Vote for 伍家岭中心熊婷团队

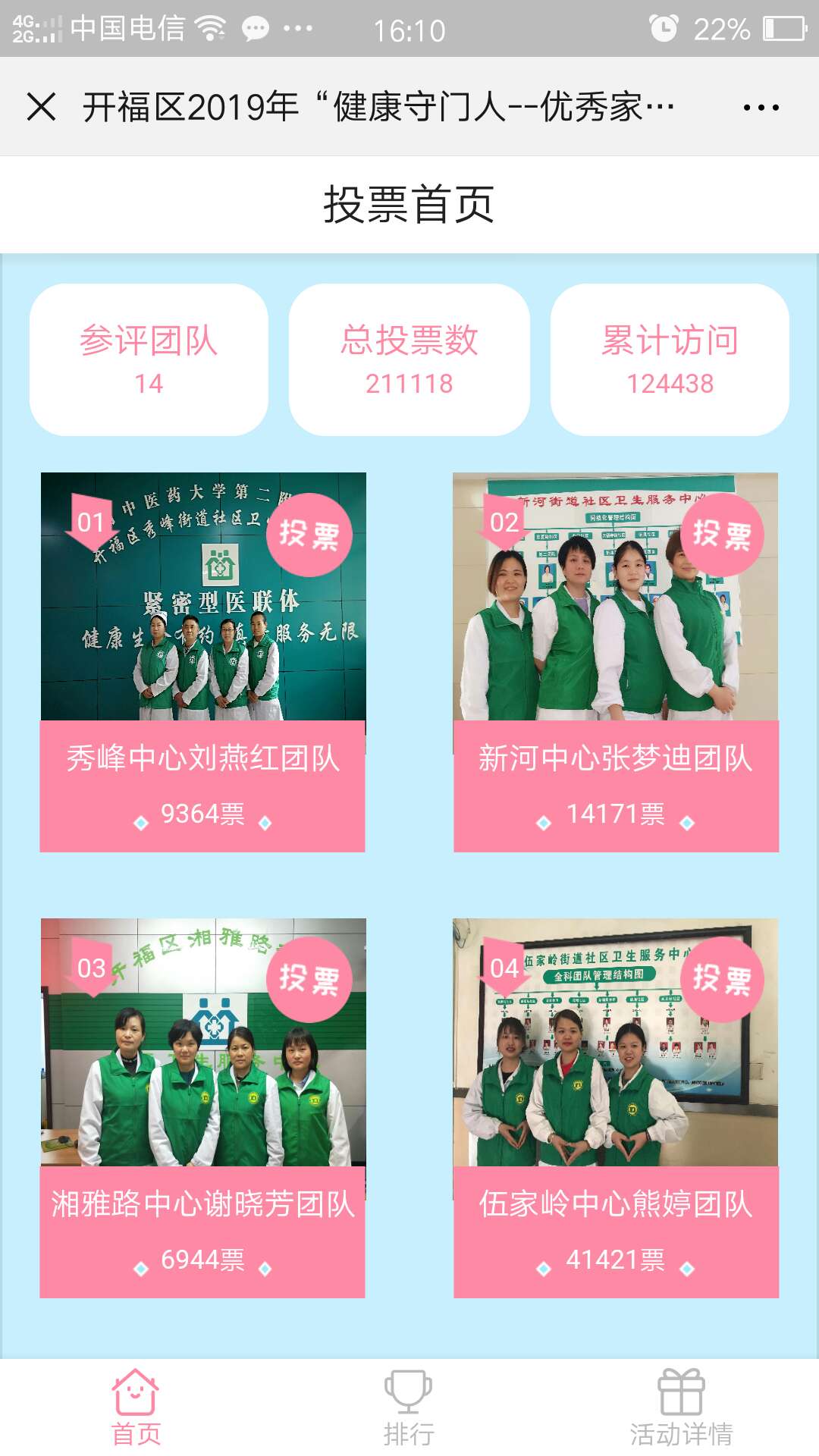click(x=721, y=979)
